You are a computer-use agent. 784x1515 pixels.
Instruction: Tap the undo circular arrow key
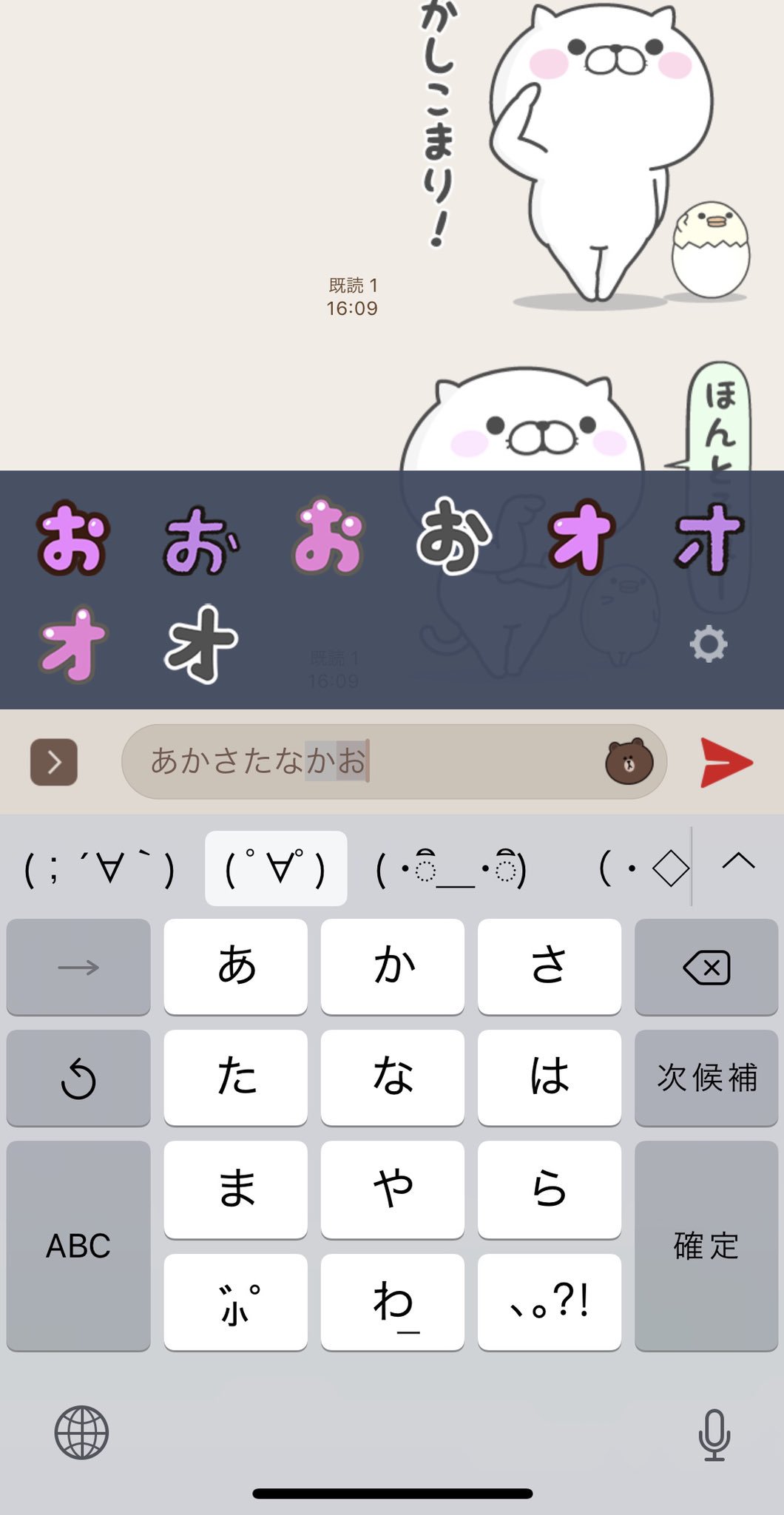78,1078
